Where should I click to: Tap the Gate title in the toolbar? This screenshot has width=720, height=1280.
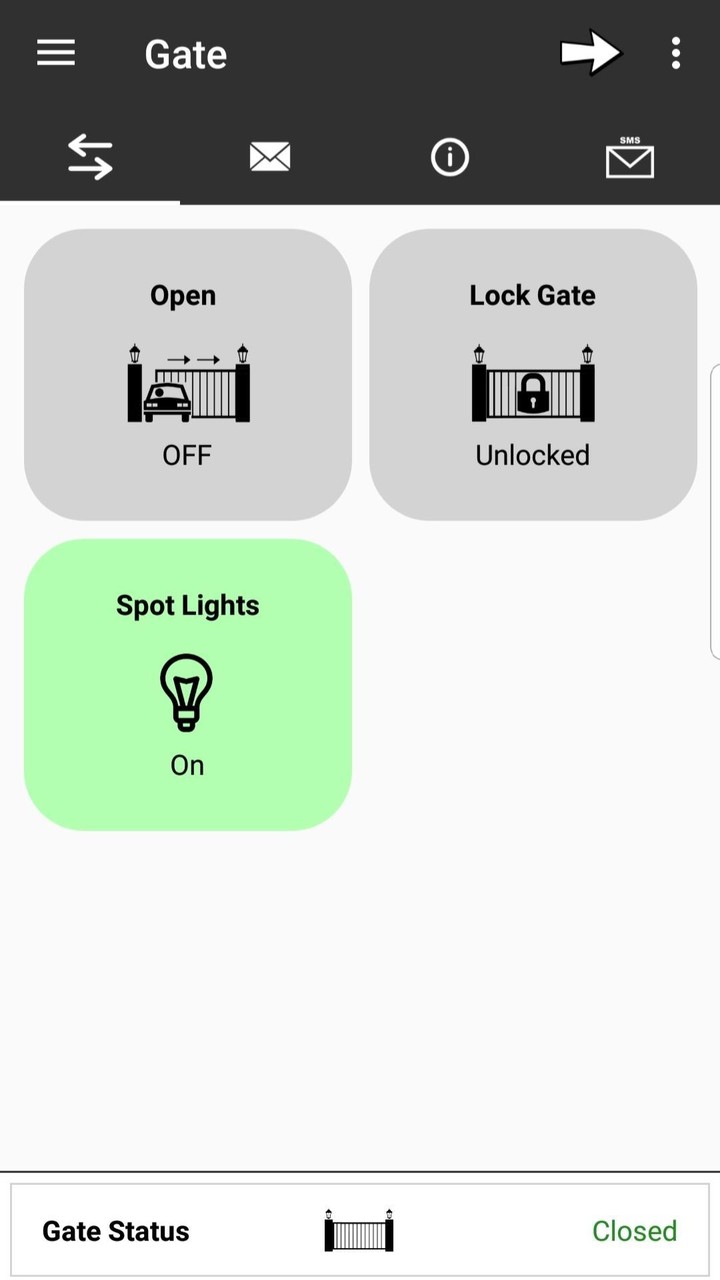tap(185, 53)
